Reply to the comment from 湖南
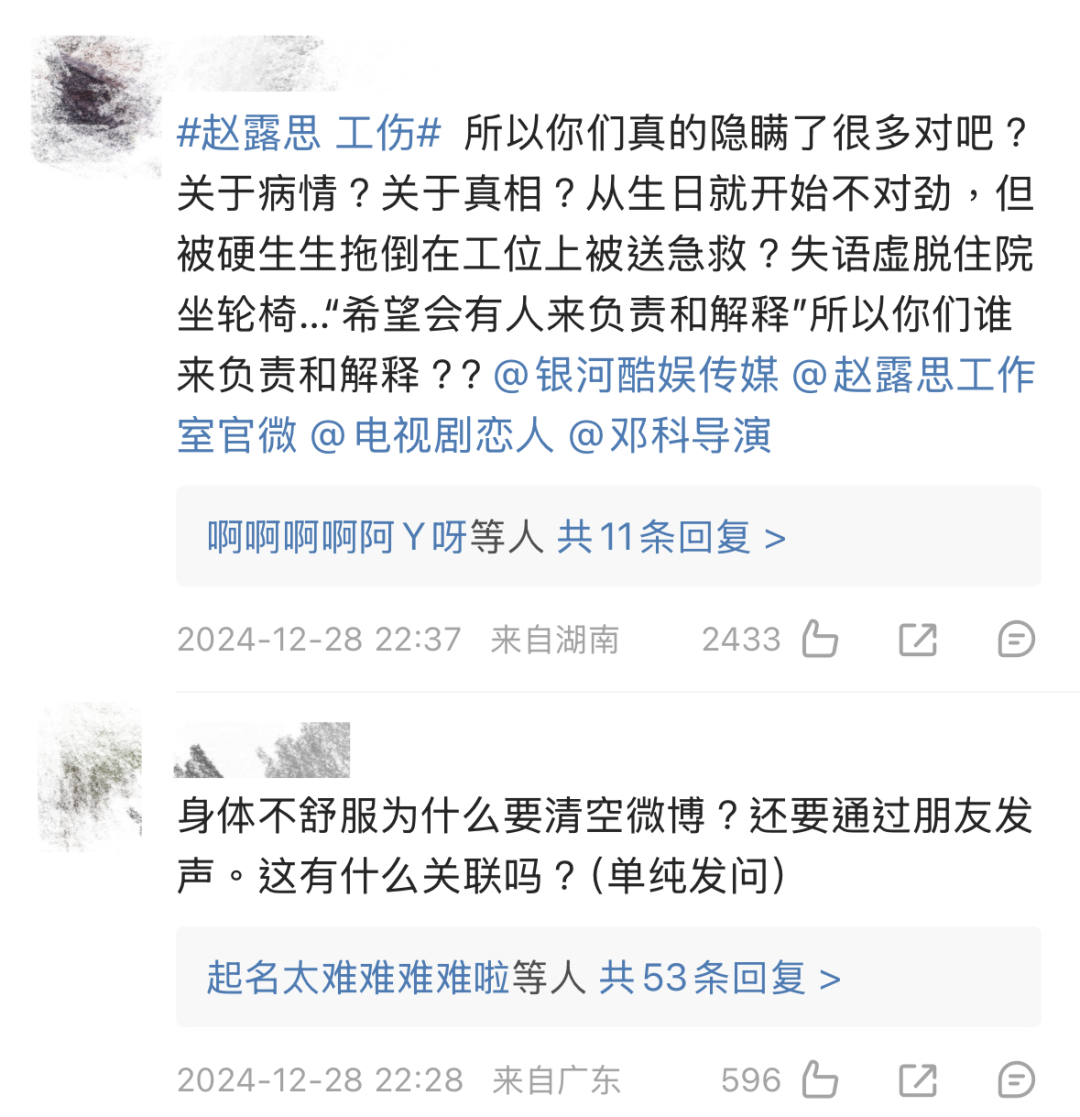1080x1117 pixels. pos(1016,639)
